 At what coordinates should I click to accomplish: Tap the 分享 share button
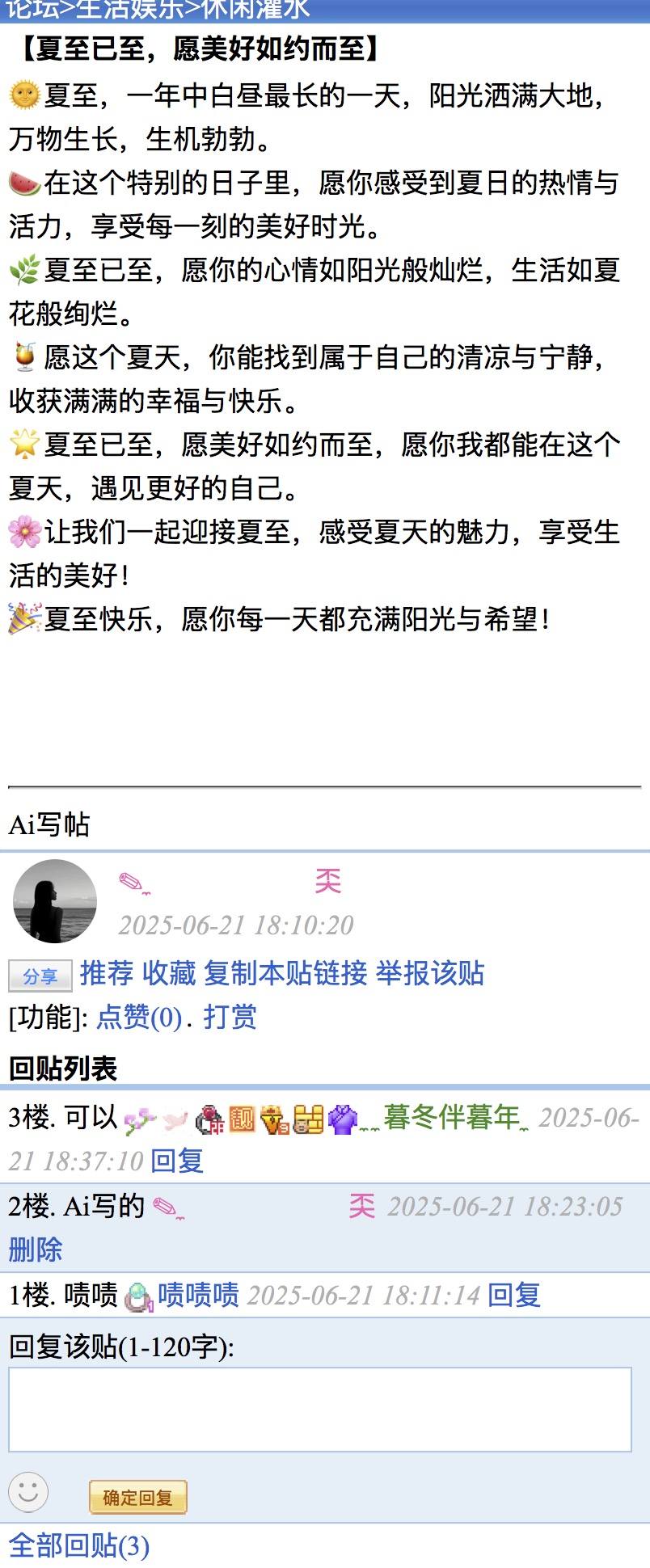click(40, 976)
